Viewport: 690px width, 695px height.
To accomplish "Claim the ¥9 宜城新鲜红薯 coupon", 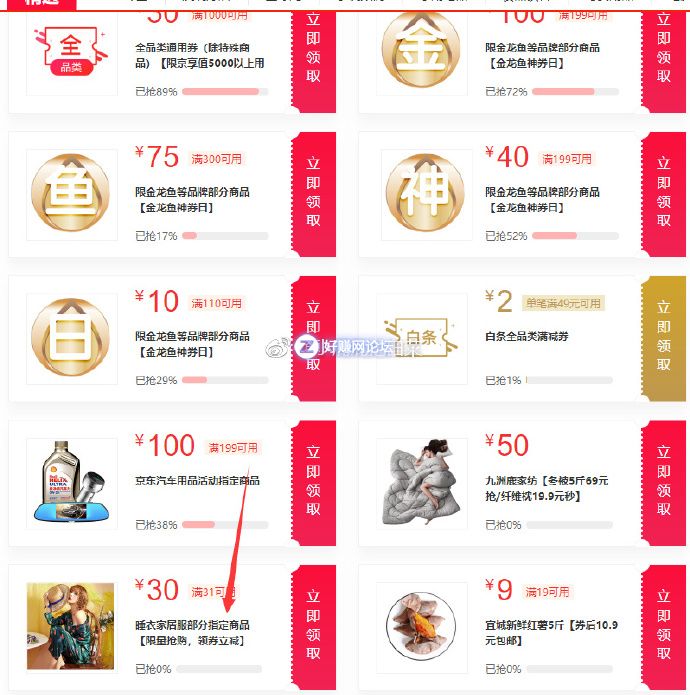I will (x=664, y=625).
